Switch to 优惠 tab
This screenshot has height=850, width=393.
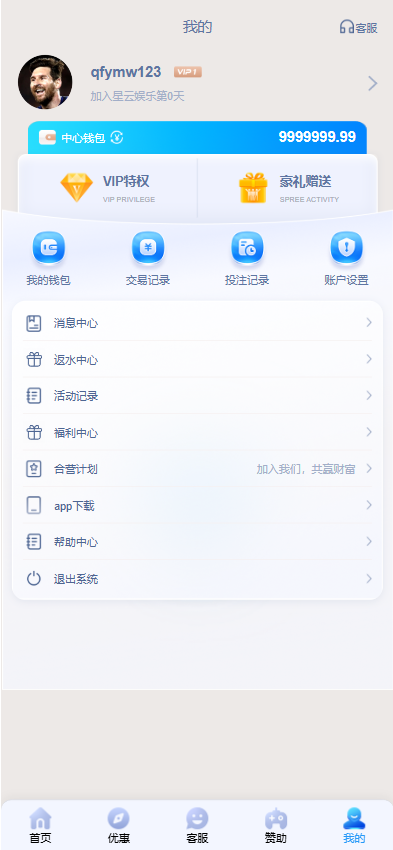coord(118,826)
